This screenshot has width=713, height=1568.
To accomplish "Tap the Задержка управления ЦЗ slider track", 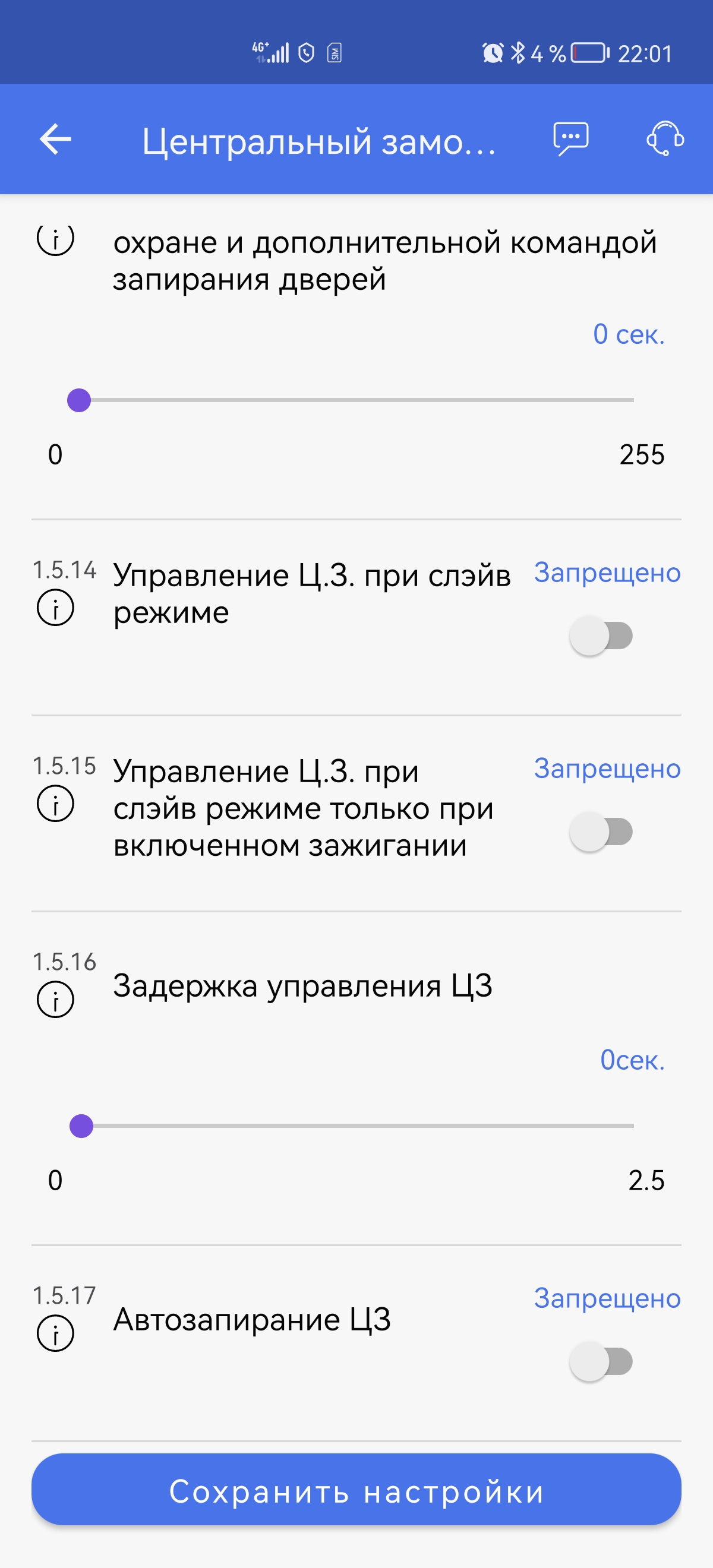I will point(356,1126).
